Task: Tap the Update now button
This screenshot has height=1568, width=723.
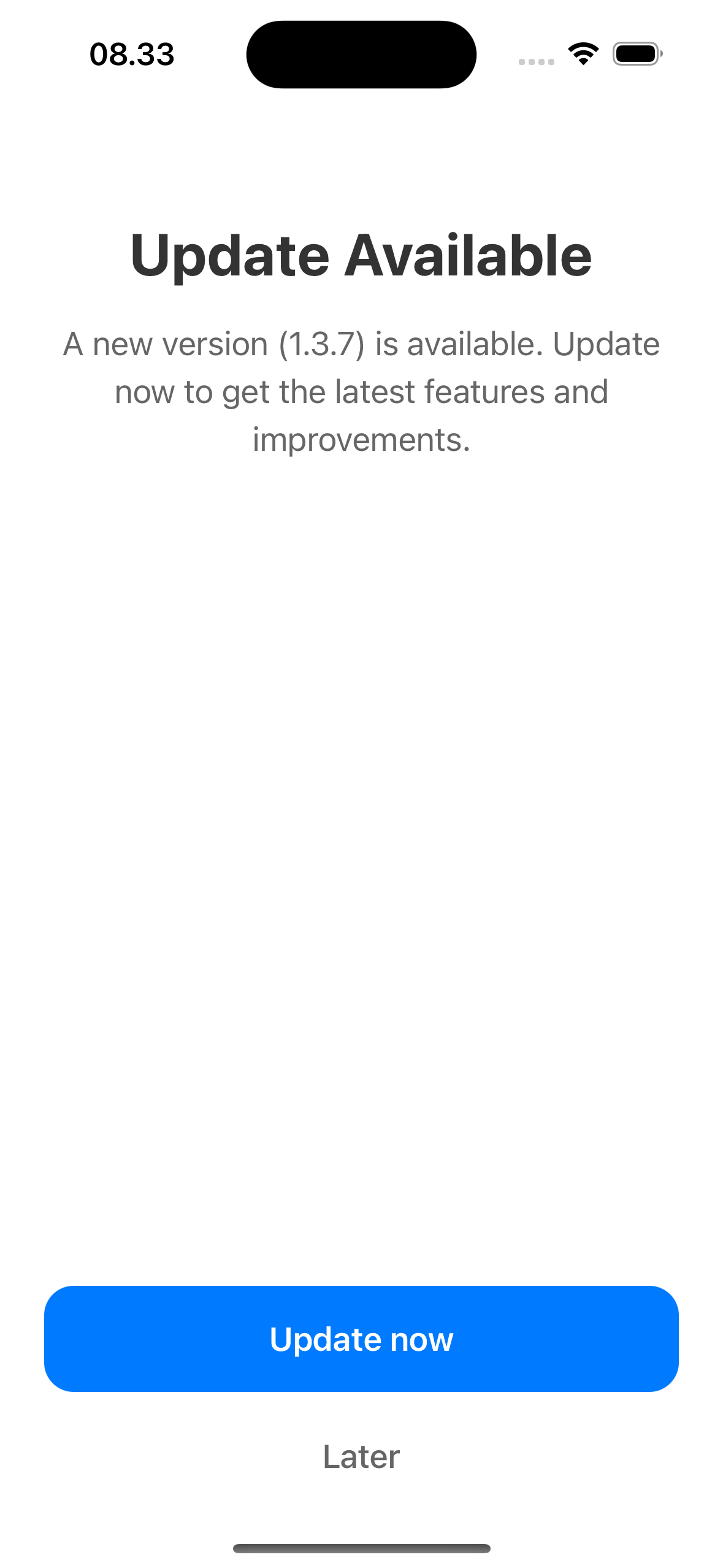Action: pos(361,1339)
